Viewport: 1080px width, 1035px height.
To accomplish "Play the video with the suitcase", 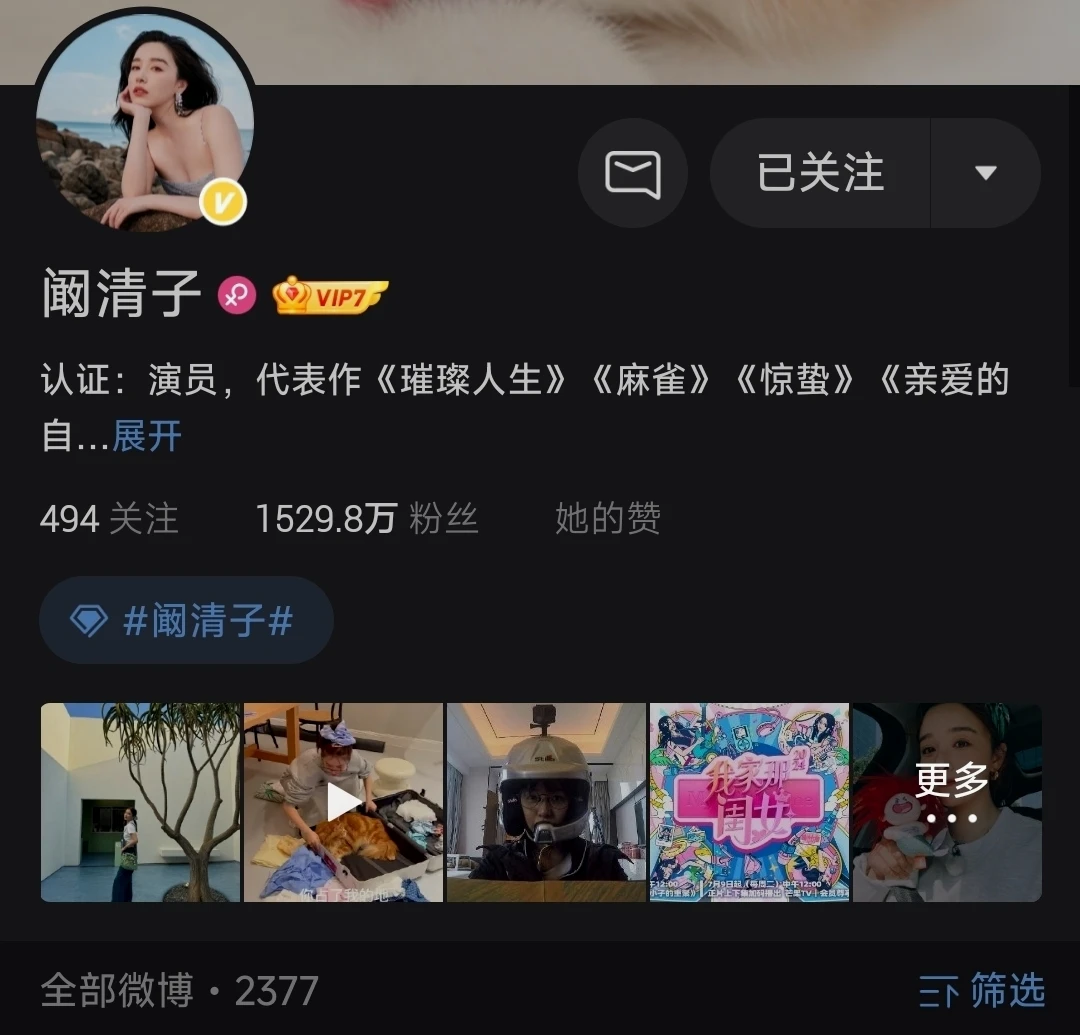I will [343, 802].
